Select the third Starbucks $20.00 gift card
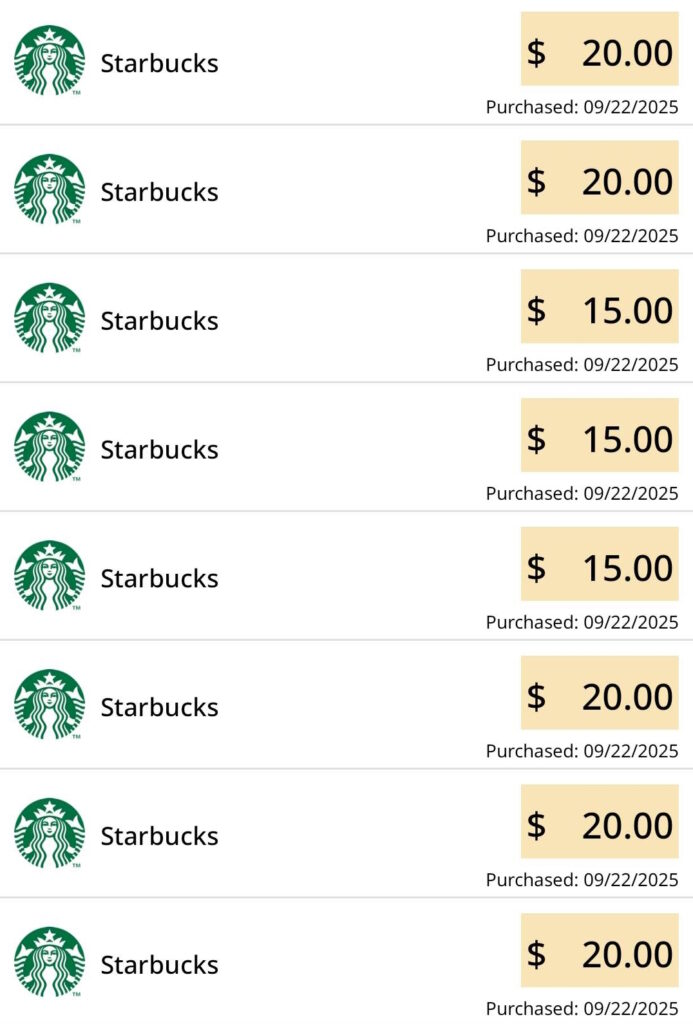 tap(346, 707)
